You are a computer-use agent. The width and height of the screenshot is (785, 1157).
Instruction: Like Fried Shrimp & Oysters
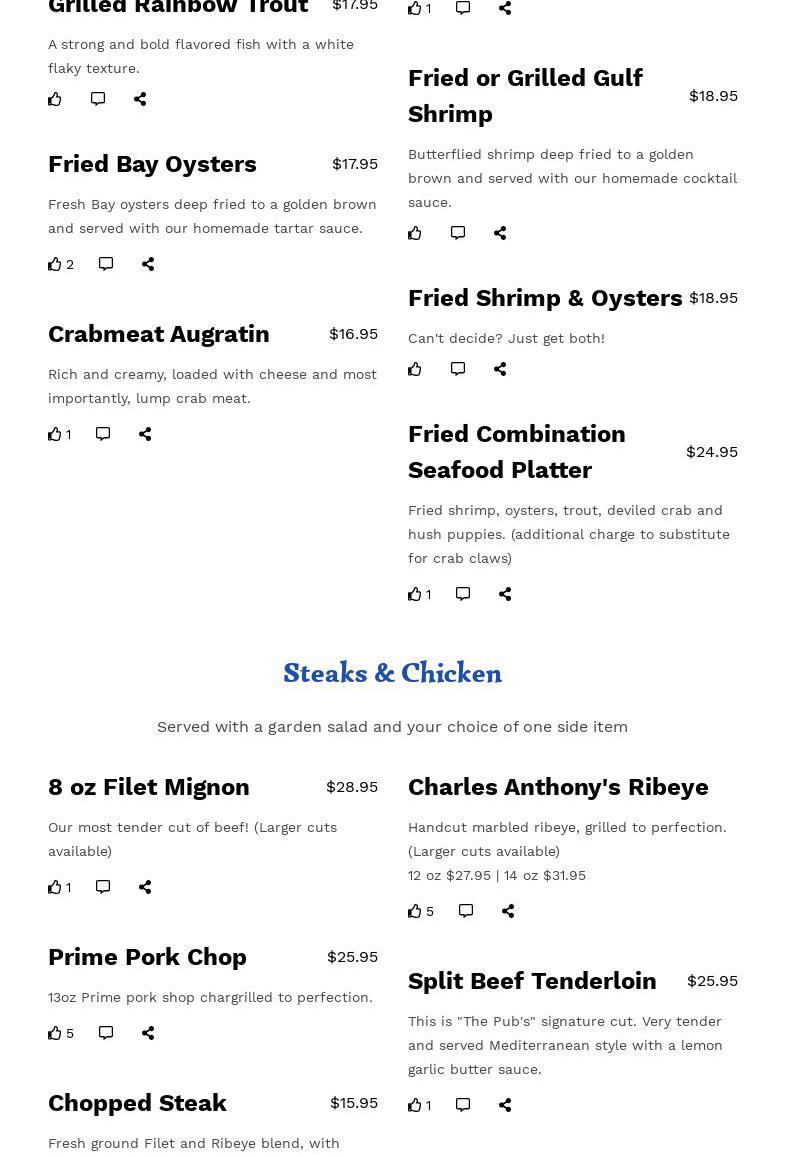point(415,369)
